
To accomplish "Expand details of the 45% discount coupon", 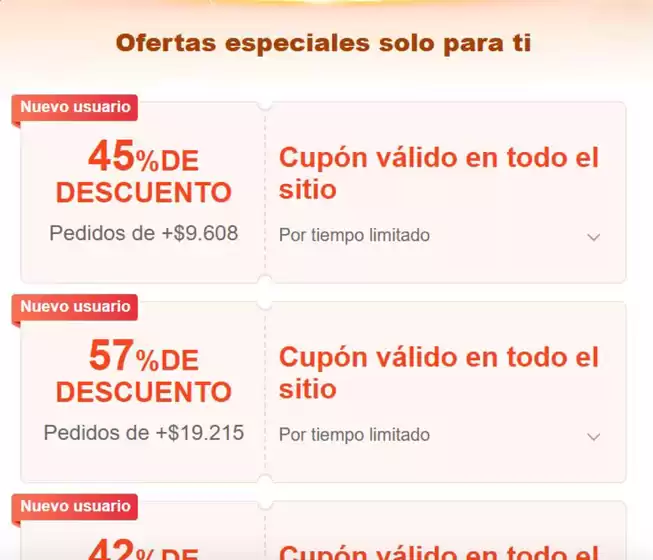I will [593, 237].
